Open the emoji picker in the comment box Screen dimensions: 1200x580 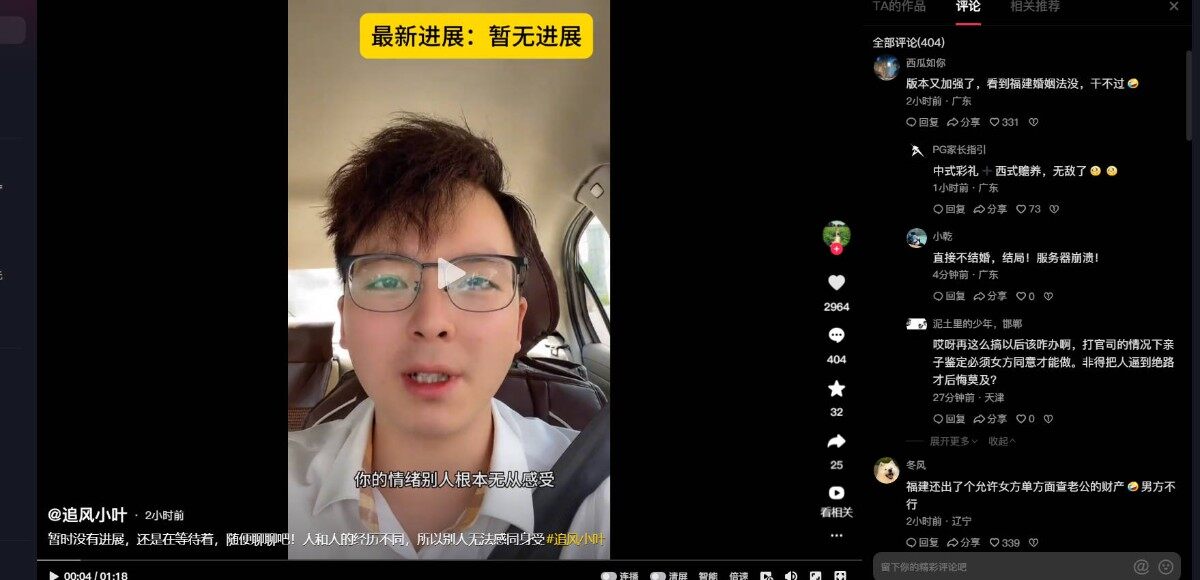tap(1165, 567)
